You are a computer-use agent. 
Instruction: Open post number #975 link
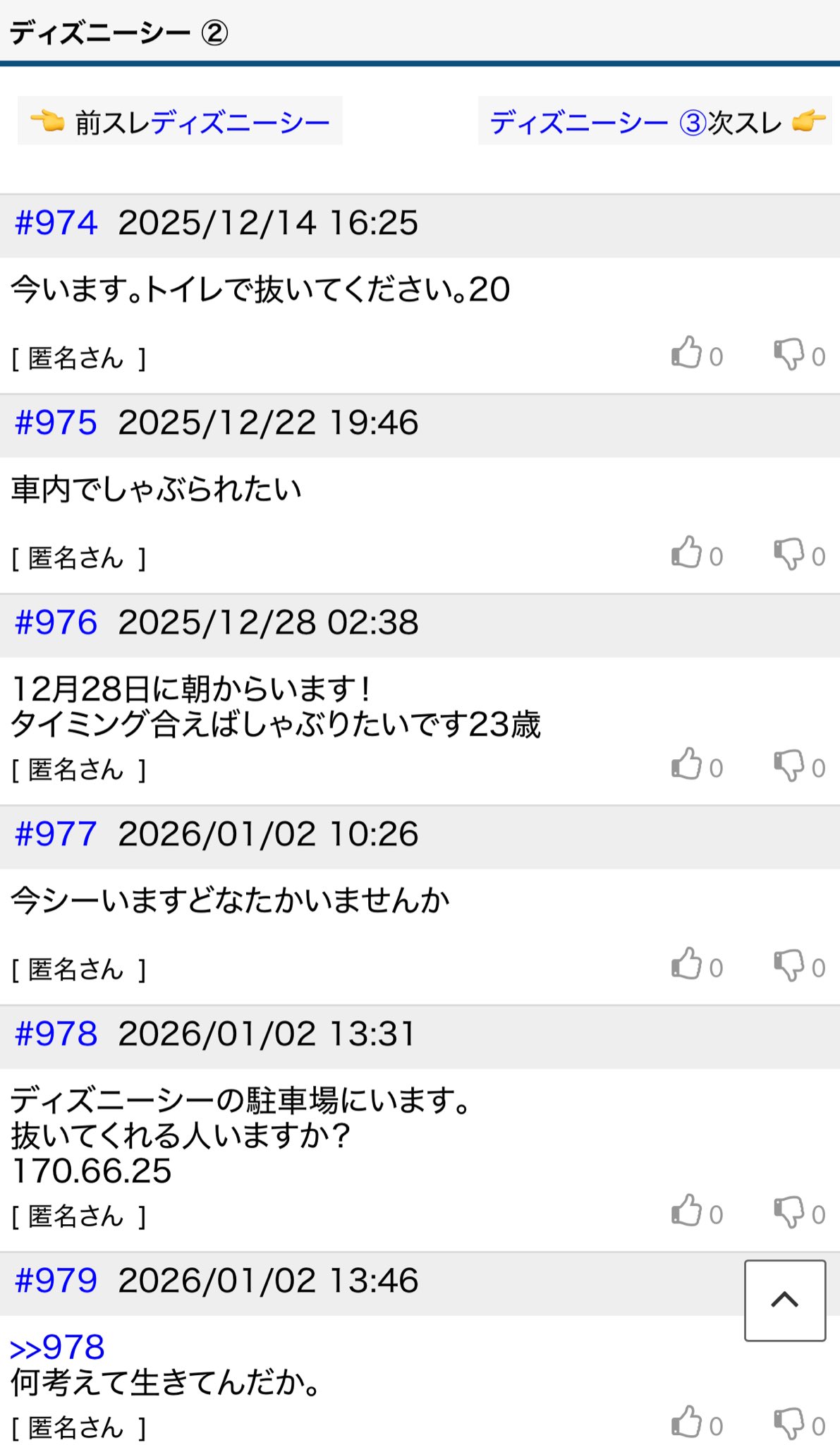tap(56, 423)
